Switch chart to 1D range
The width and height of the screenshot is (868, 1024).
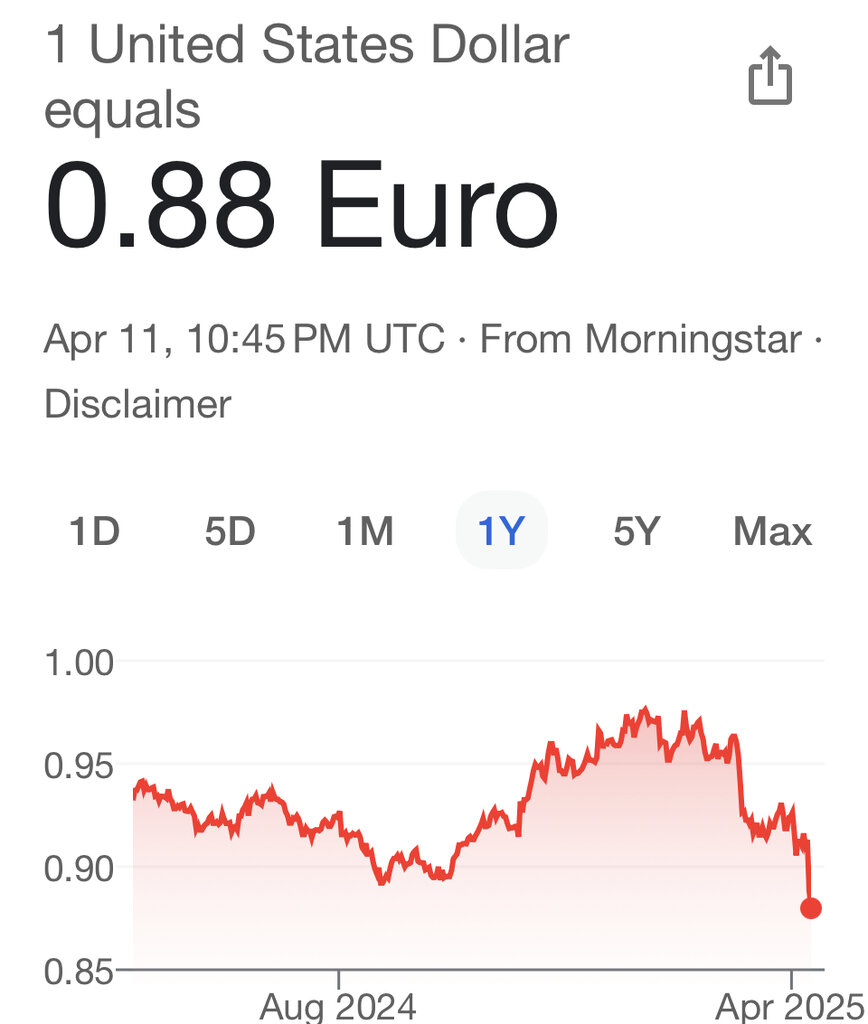tap(94, 531)
